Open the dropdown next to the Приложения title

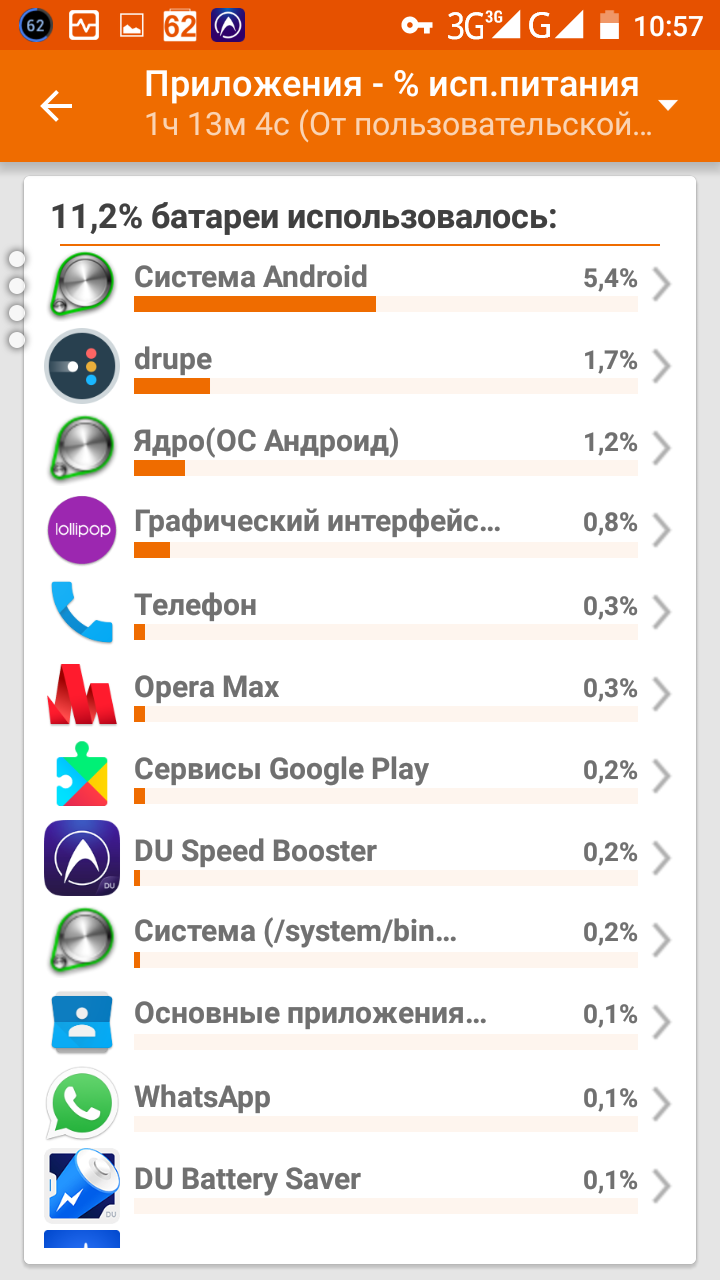pos(669,106)
